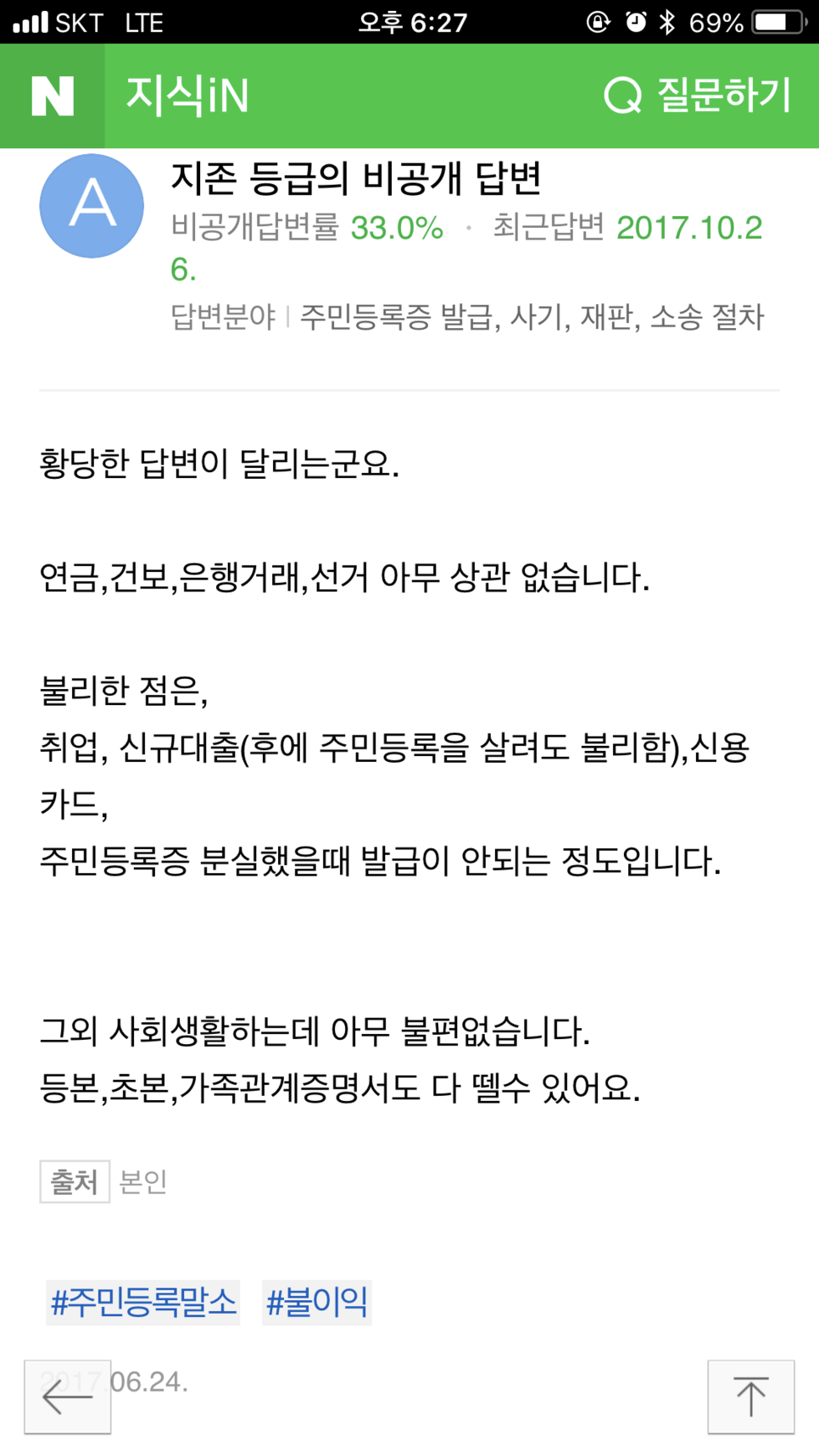The width and height of the screenshot is (819, 1456).
Task: Tap 질문하기 to ask a question
Action: [x=697, y=96]
